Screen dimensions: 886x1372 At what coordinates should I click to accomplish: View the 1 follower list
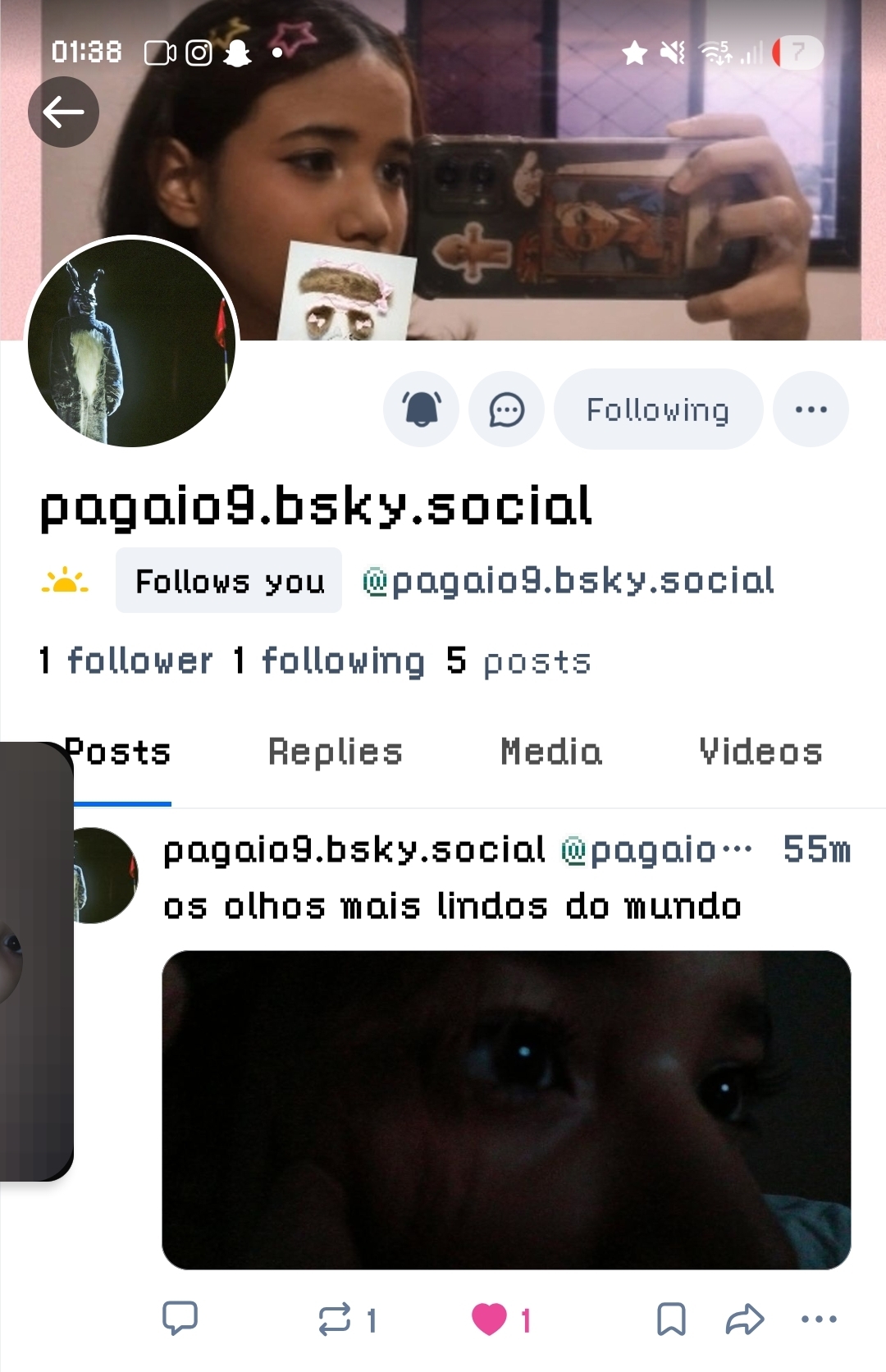click(126, 661)
